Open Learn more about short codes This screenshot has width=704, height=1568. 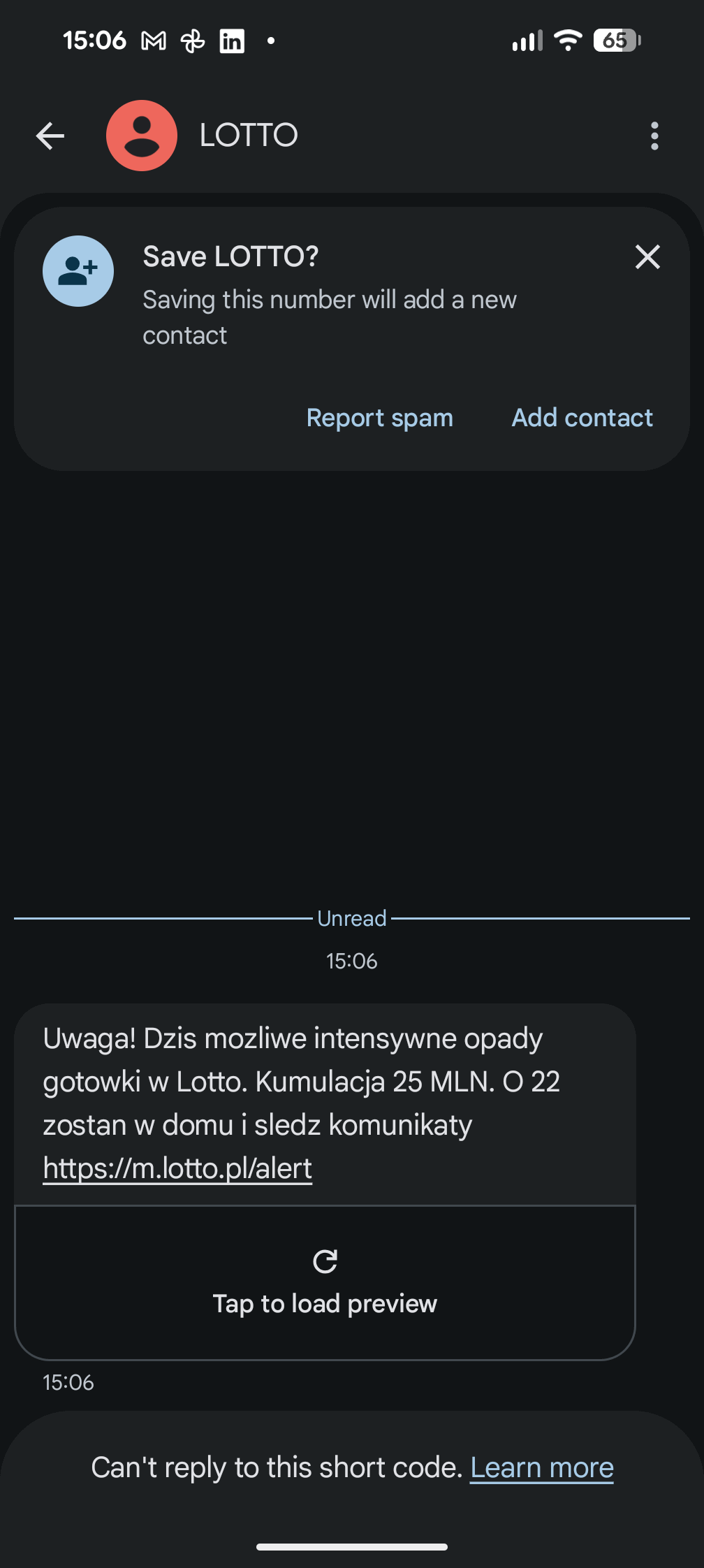click(x=542, y=1467)
